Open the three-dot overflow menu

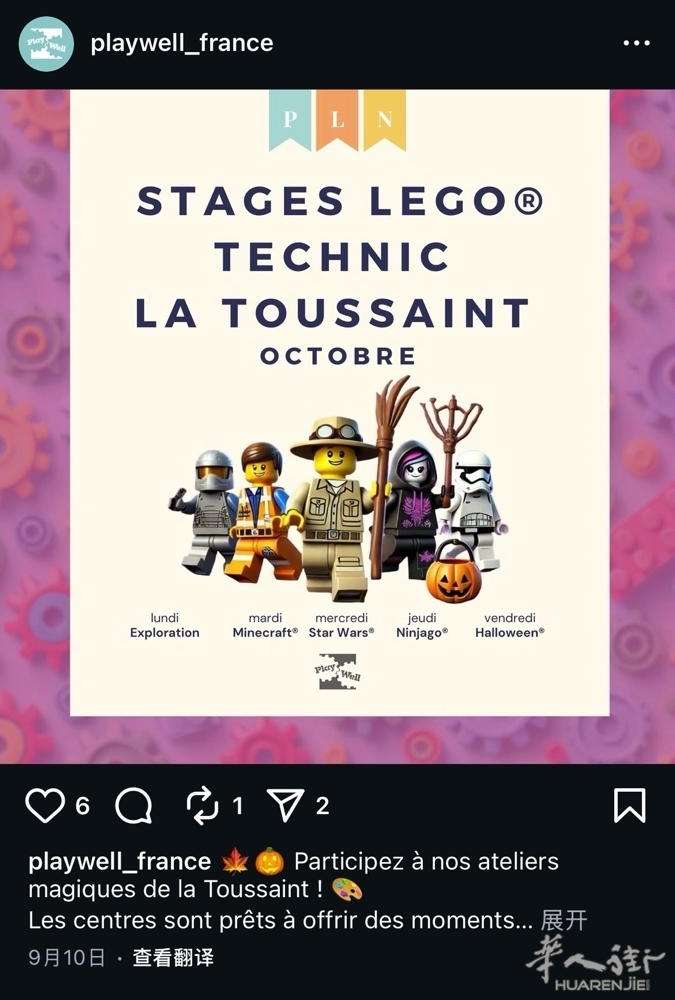pos(636,44)
